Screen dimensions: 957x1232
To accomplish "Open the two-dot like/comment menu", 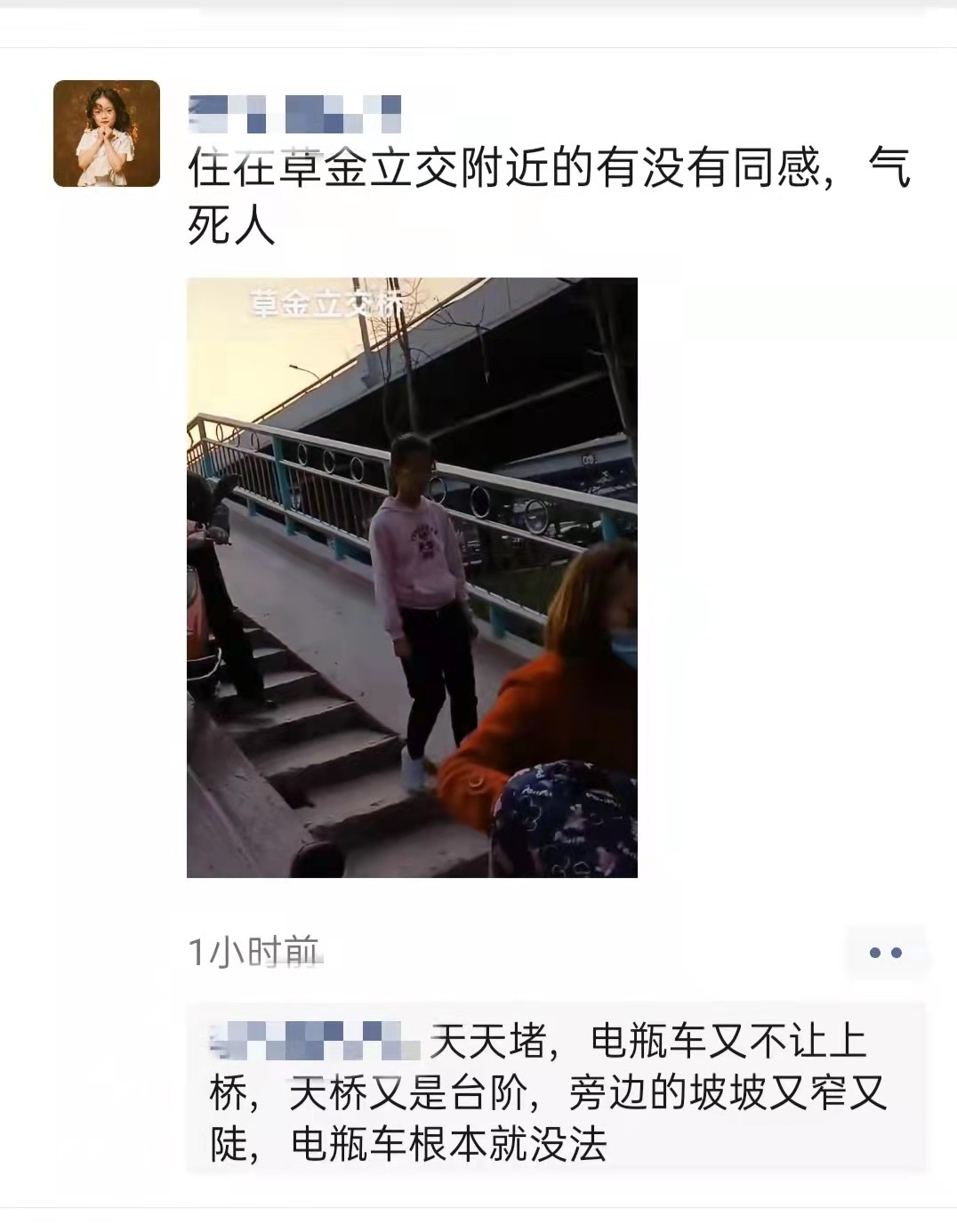I will pos(885,953).
